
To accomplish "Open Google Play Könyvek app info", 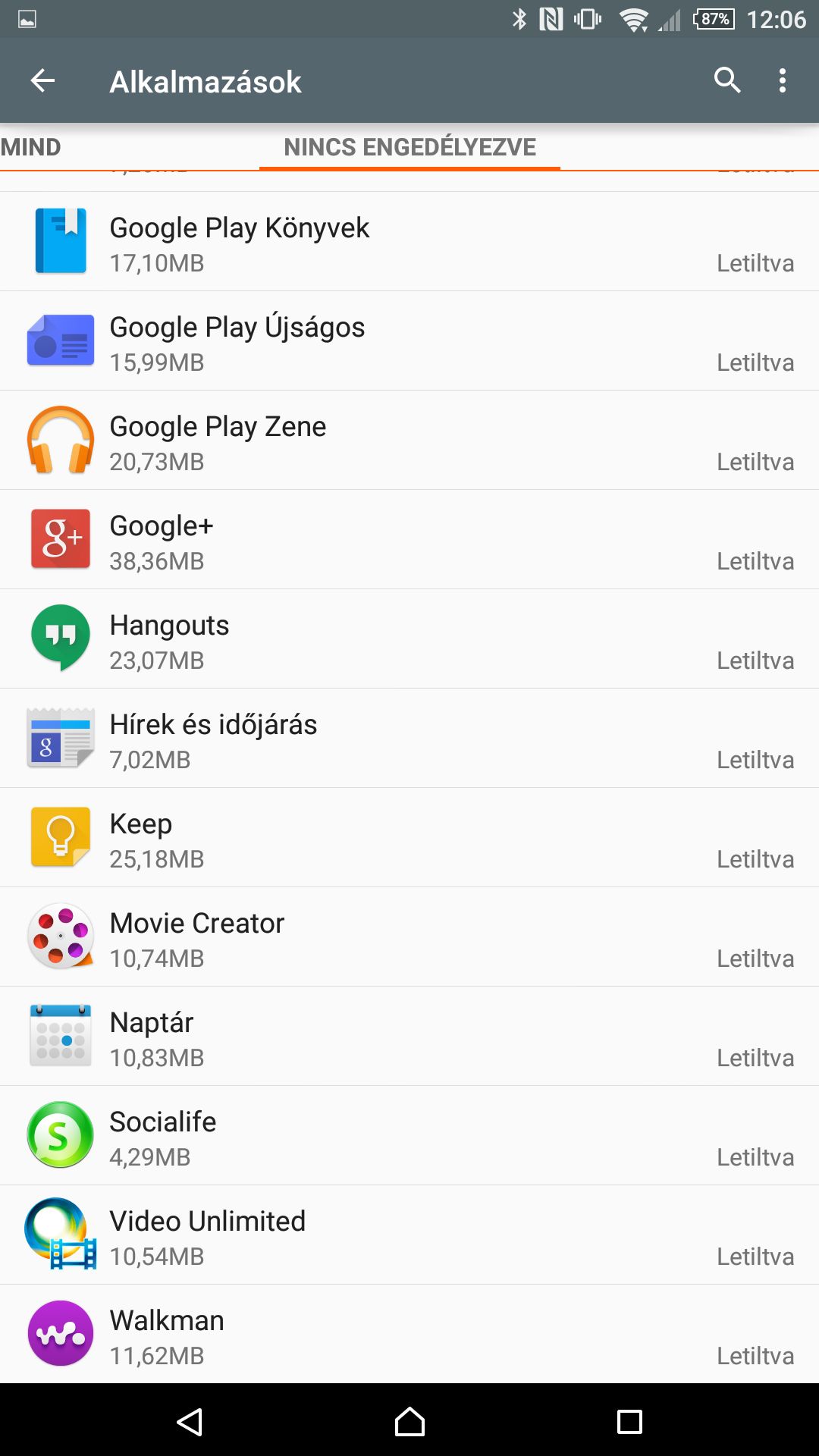I will [409, 241].
